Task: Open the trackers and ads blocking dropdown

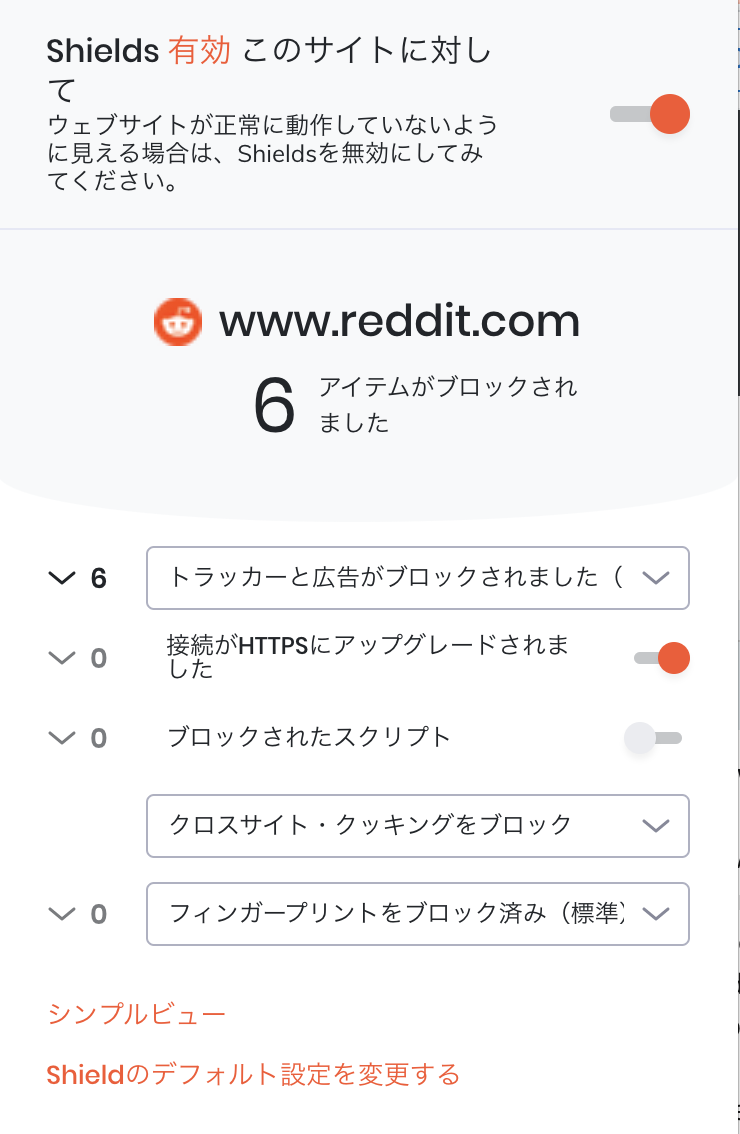Action: [x=417, y=577]
